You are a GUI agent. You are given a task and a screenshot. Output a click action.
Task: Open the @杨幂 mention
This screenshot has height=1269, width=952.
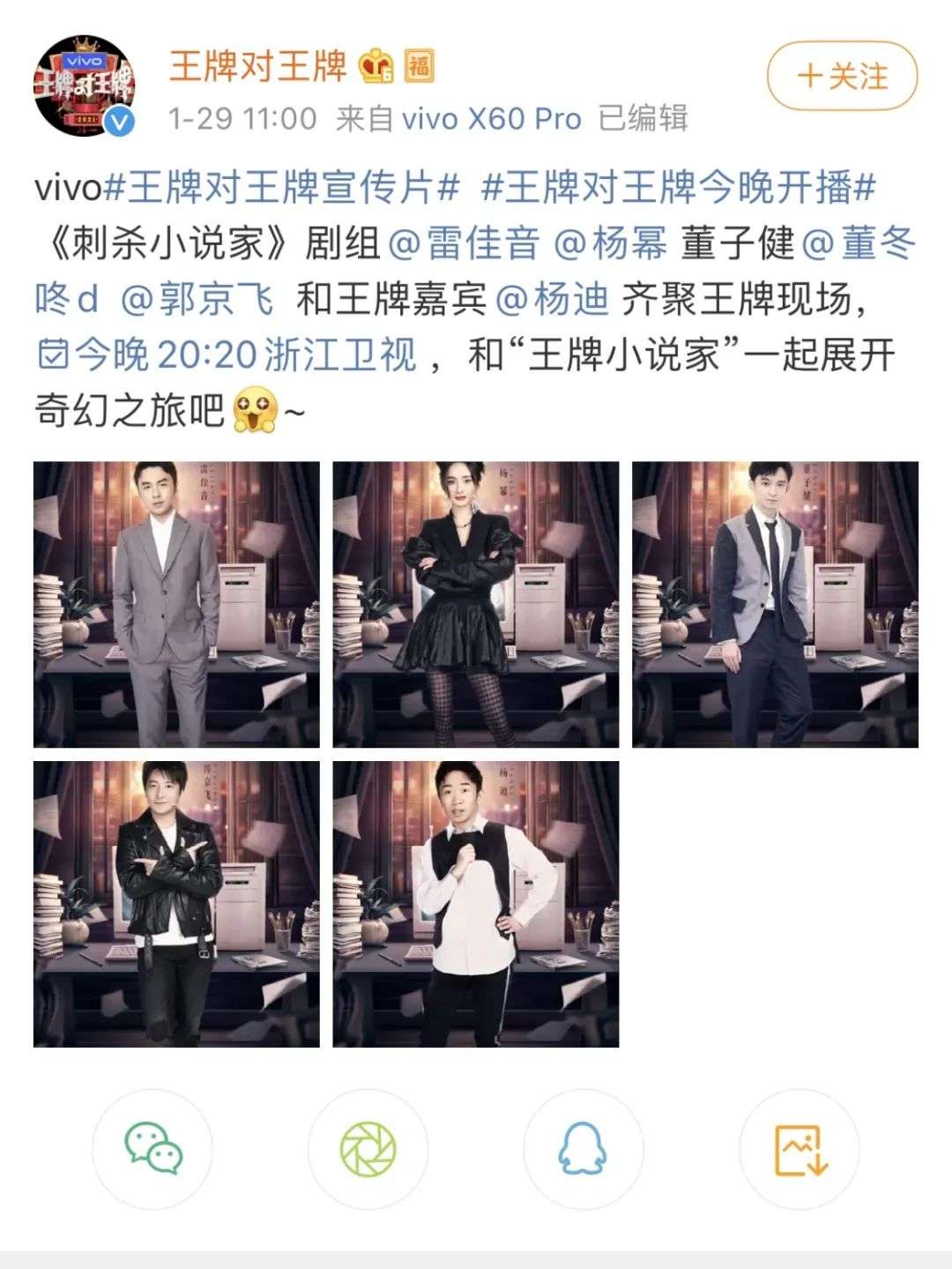610,243
